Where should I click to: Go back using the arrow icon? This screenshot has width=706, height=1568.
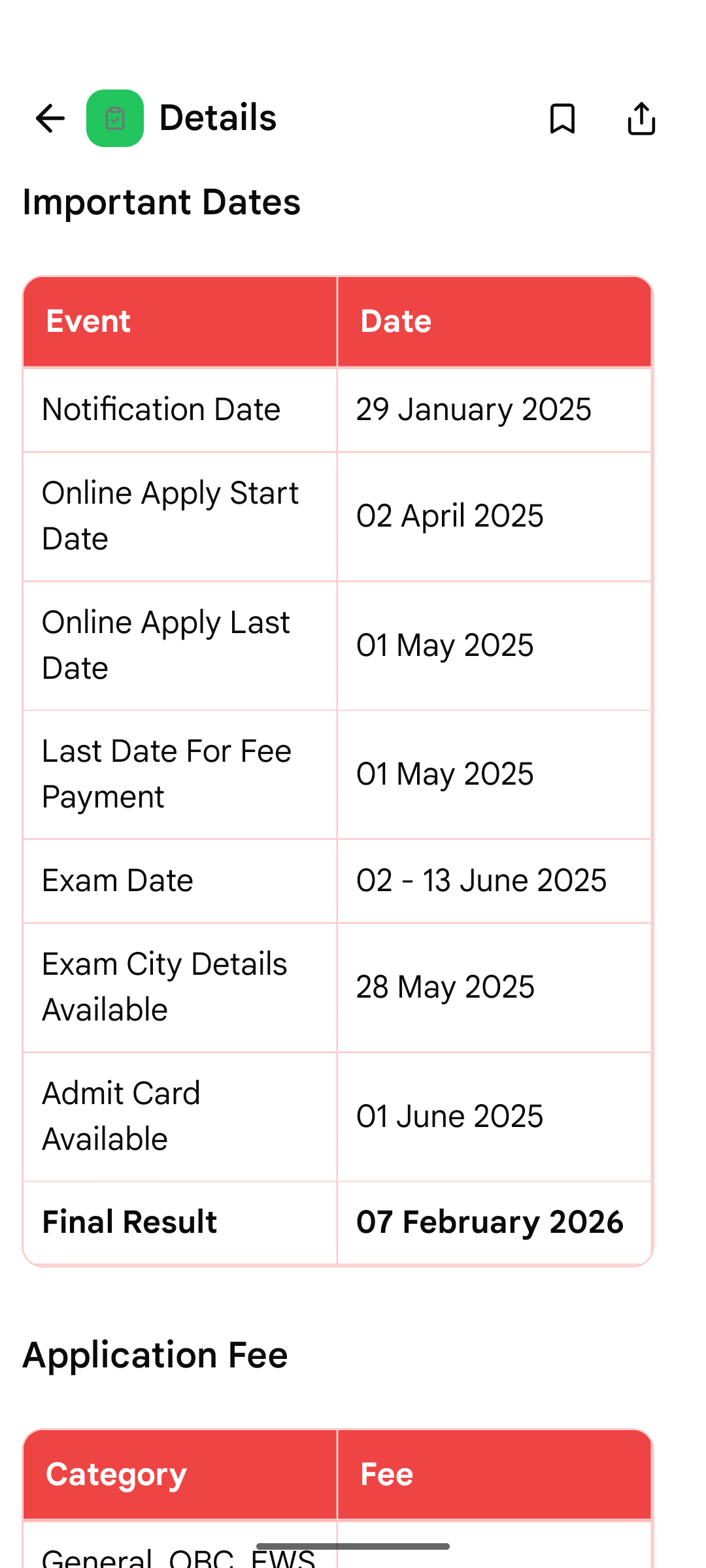click(x=50, y=118)
